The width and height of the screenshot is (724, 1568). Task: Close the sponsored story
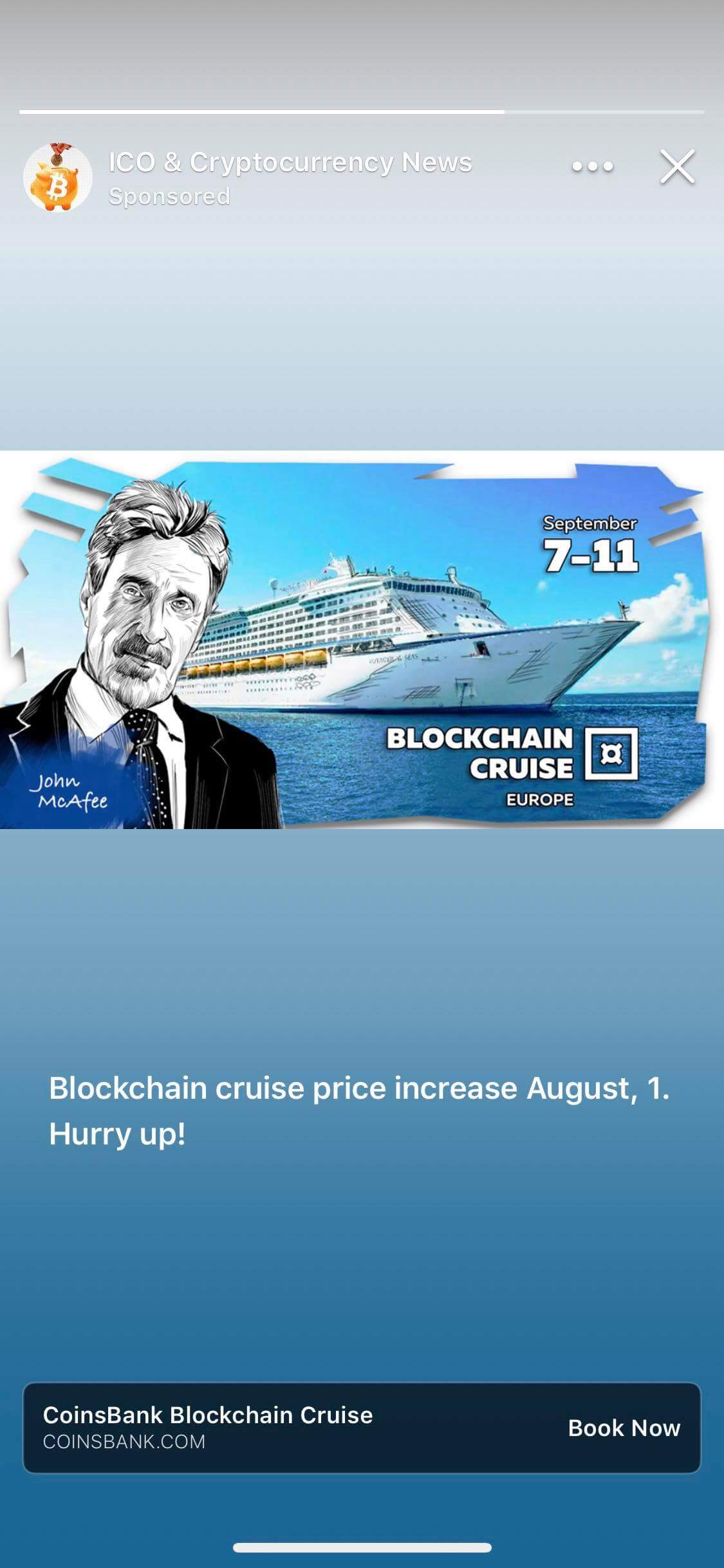pos(677,167)
